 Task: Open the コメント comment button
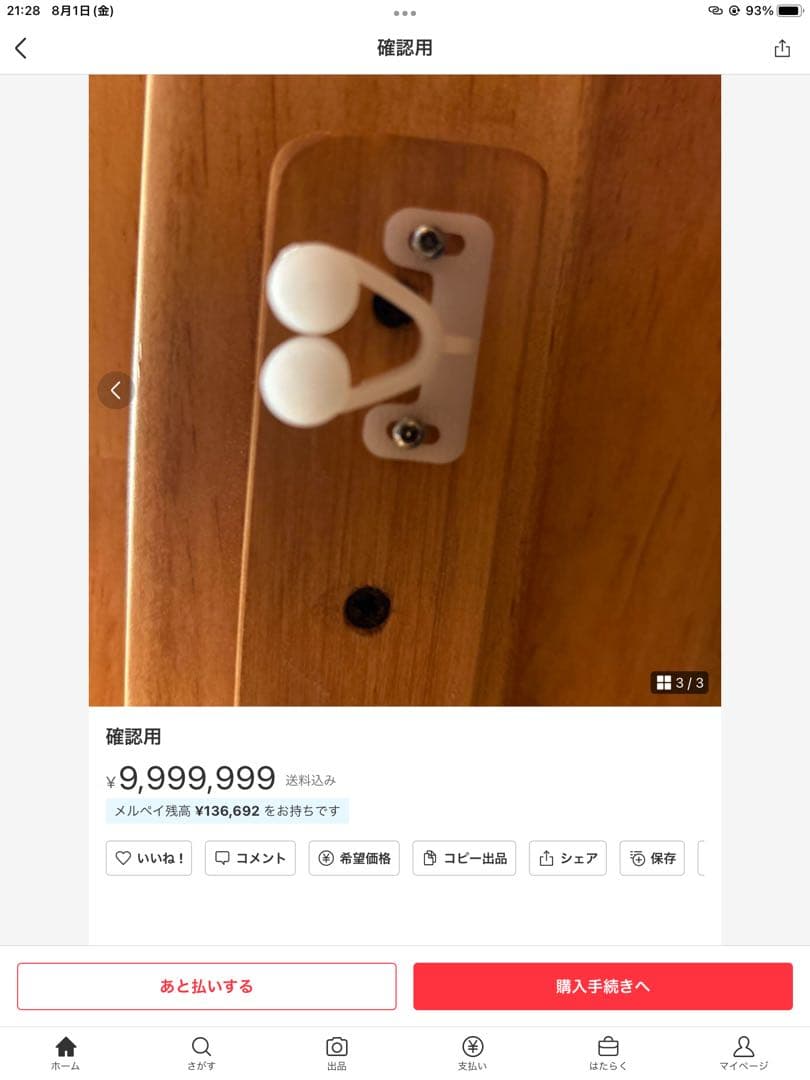pyautogui.click(x=250, y=858)
